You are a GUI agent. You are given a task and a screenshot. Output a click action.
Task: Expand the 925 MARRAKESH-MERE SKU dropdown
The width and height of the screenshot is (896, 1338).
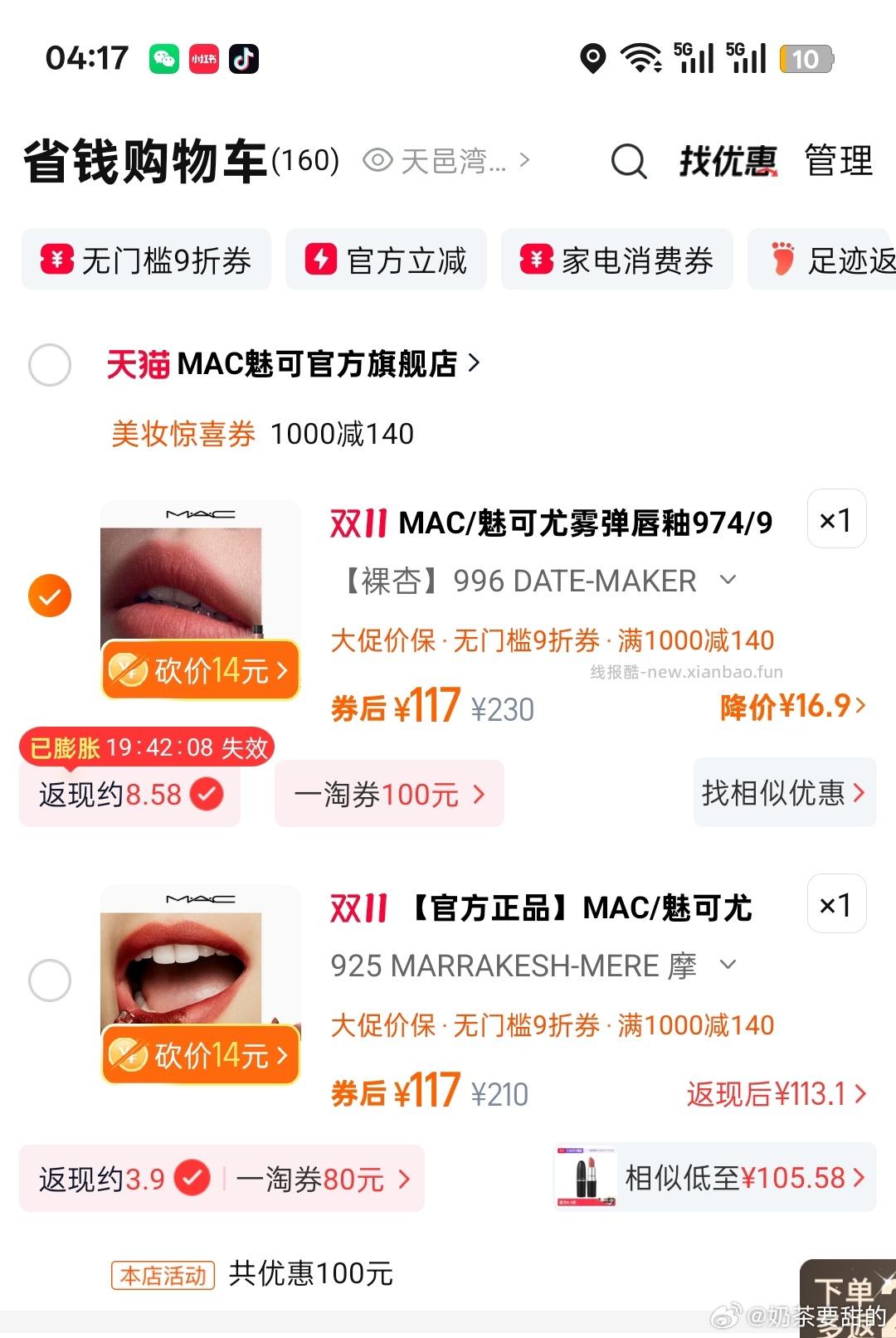coord(728,965)
